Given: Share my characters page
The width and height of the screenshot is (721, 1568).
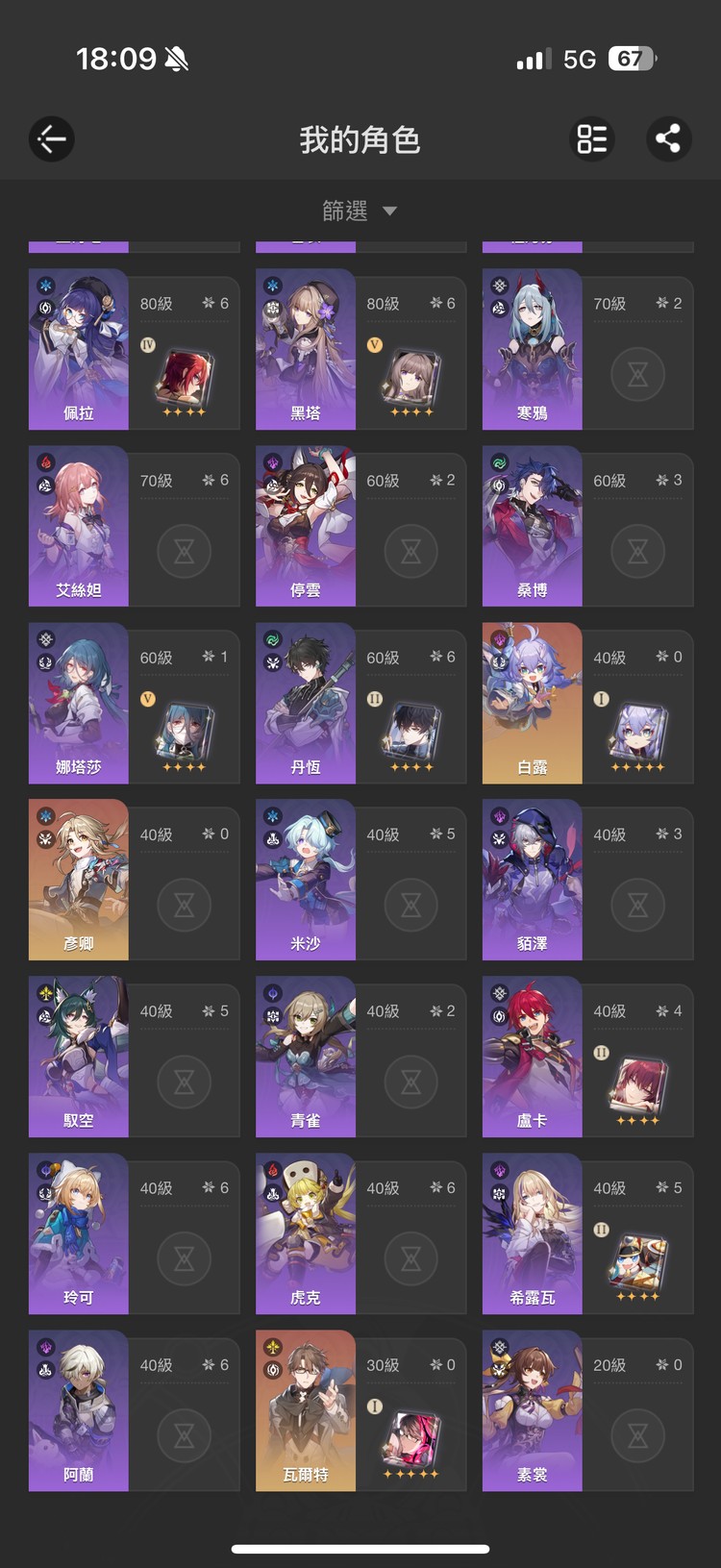Looking at the screenshot, I should click(x=668, y=139).
